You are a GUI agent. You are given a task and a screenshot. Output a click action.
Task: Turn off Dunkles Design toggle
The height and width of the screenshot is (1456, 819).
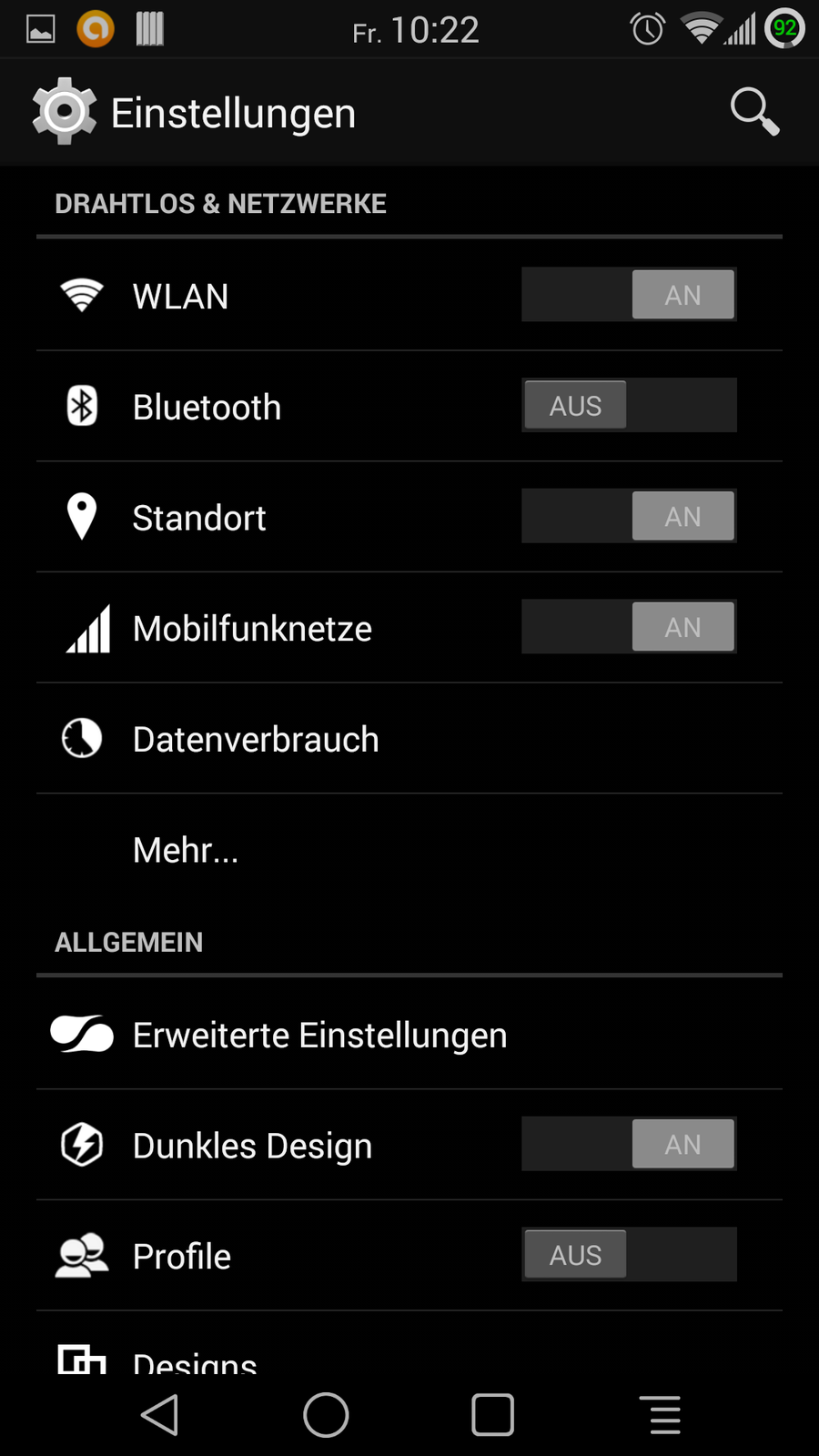pos(629,1145)
